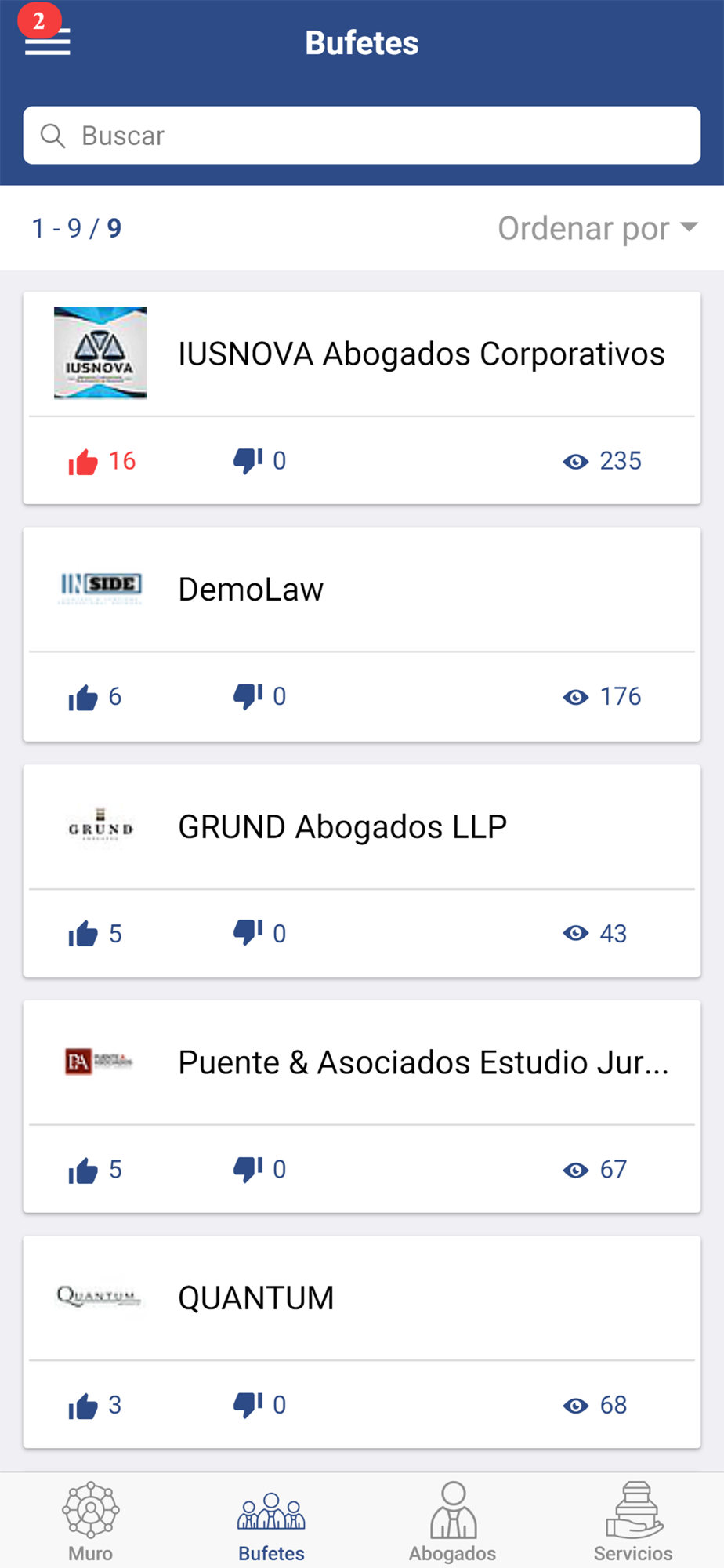Expand the Ordenar por dropdown
The image size is (724, 1568).
click(x=598, y=228)
